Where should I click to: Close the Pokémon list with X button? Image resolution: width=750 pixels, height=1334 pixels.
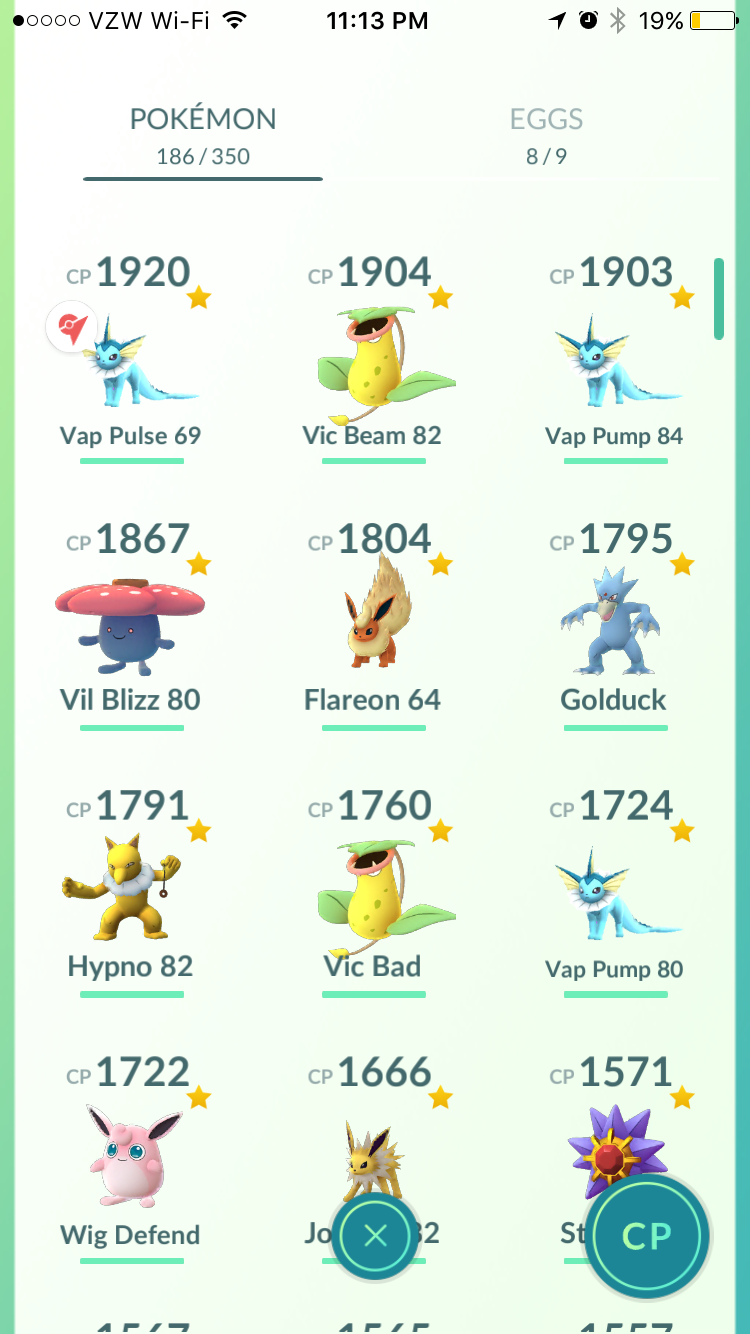tap(375, 1237)
